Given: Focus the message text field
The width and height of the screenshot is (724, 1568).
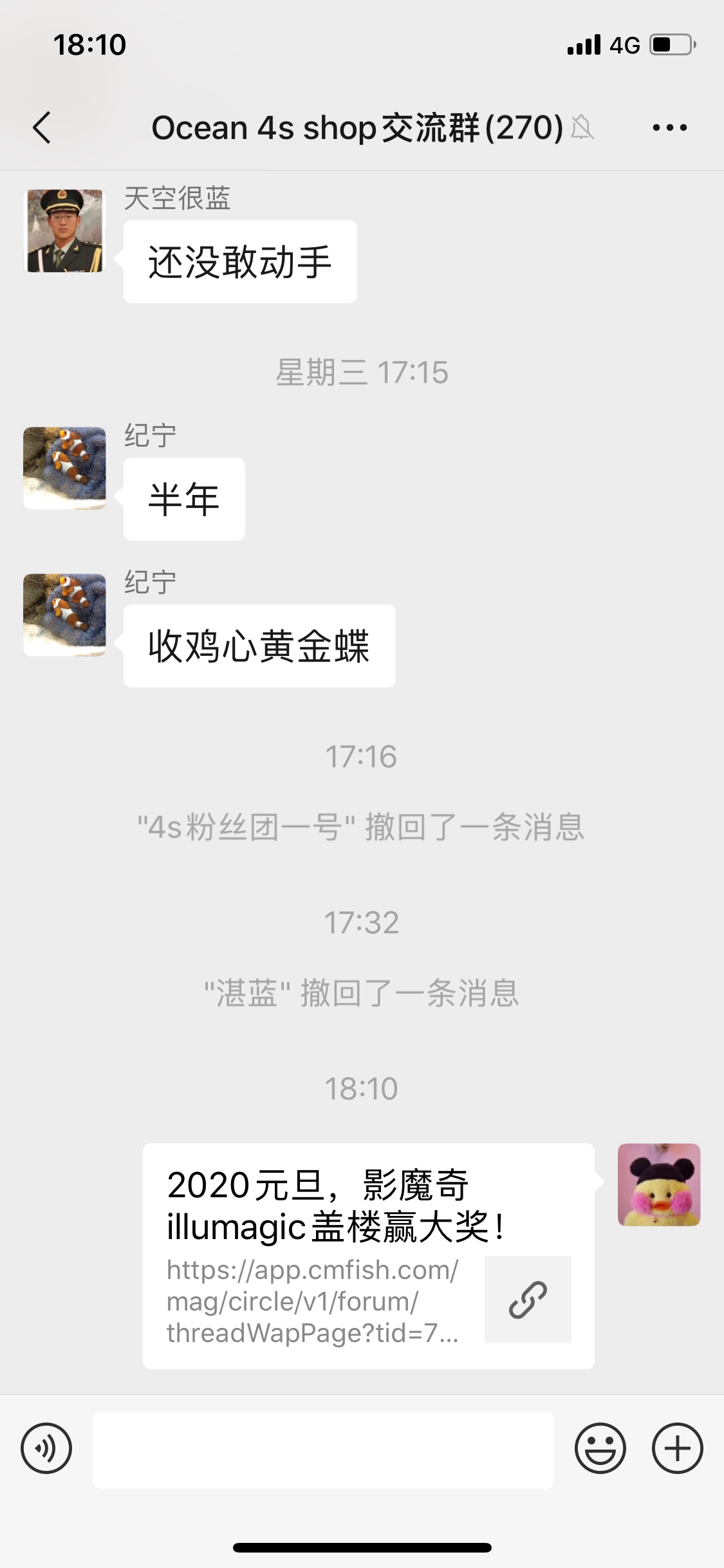Looking at the screenshot, I should (323, 1450).
